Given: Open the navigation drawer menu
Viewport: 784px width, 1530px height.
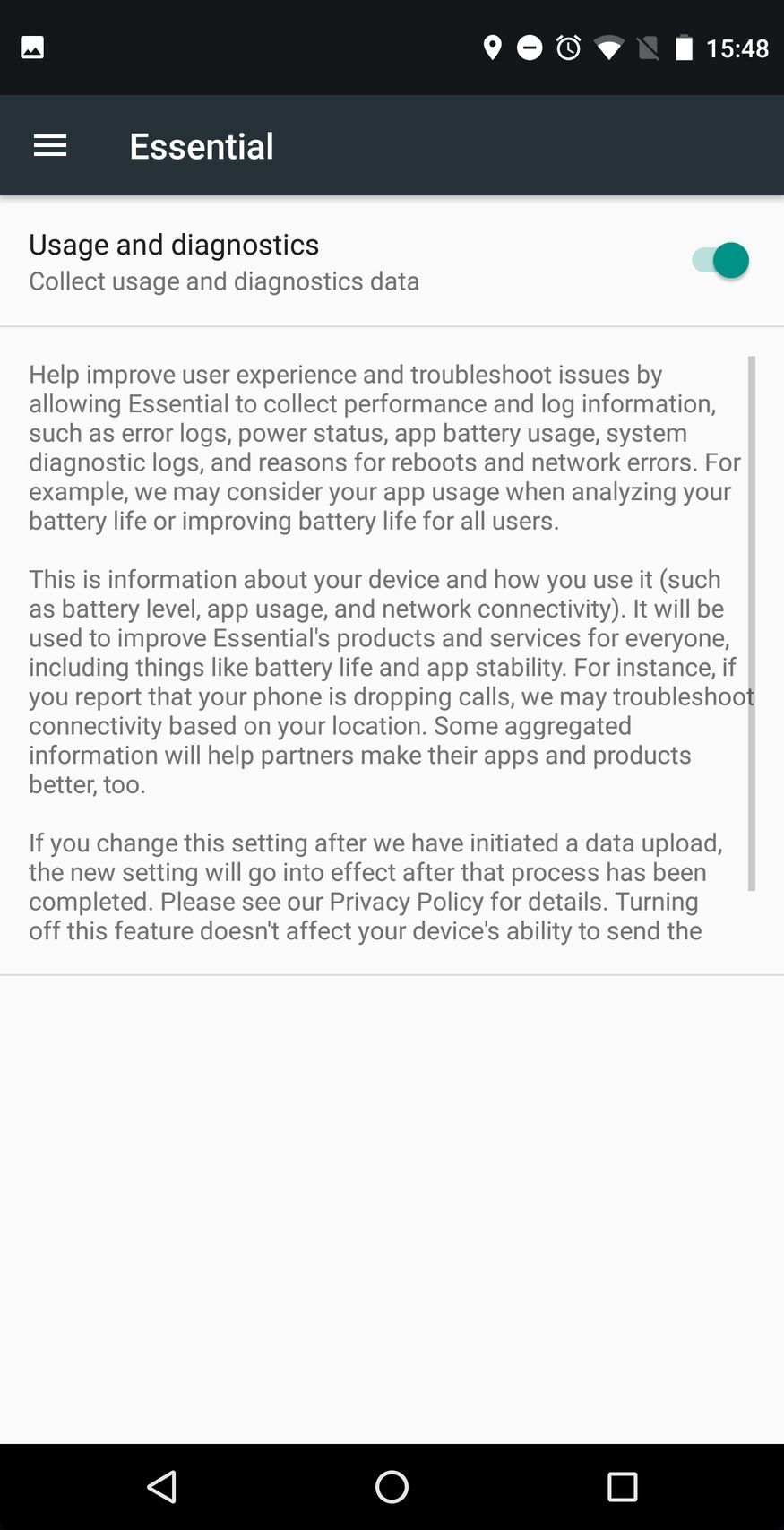Looking at the screenshot, I should coord(49,144).
